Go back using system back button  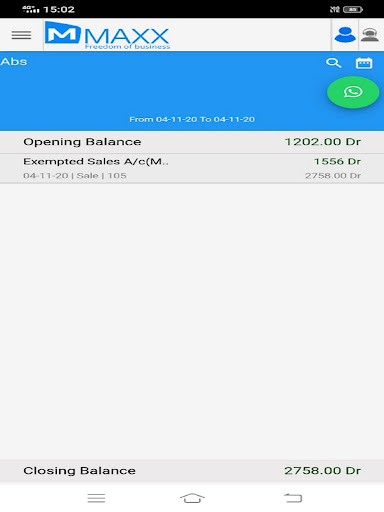pyautogui.click(x=293, y=498)
